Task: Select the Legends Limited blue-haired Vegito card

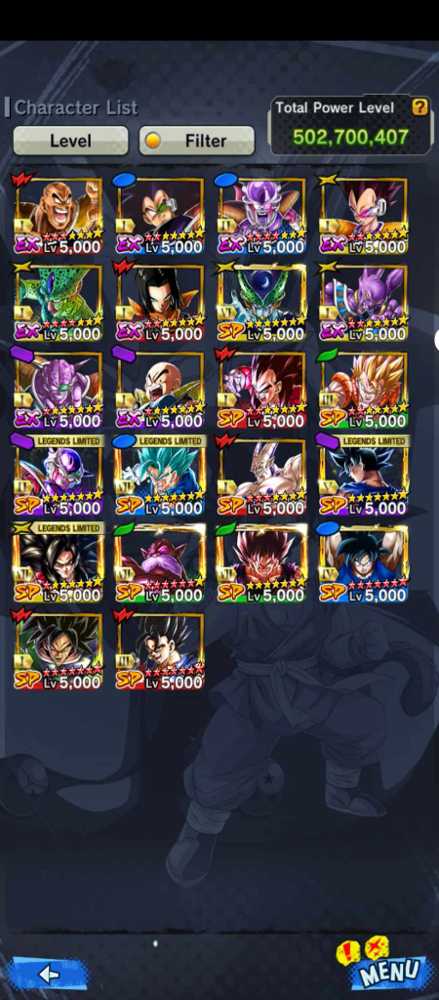Action: tap(160, 477)
